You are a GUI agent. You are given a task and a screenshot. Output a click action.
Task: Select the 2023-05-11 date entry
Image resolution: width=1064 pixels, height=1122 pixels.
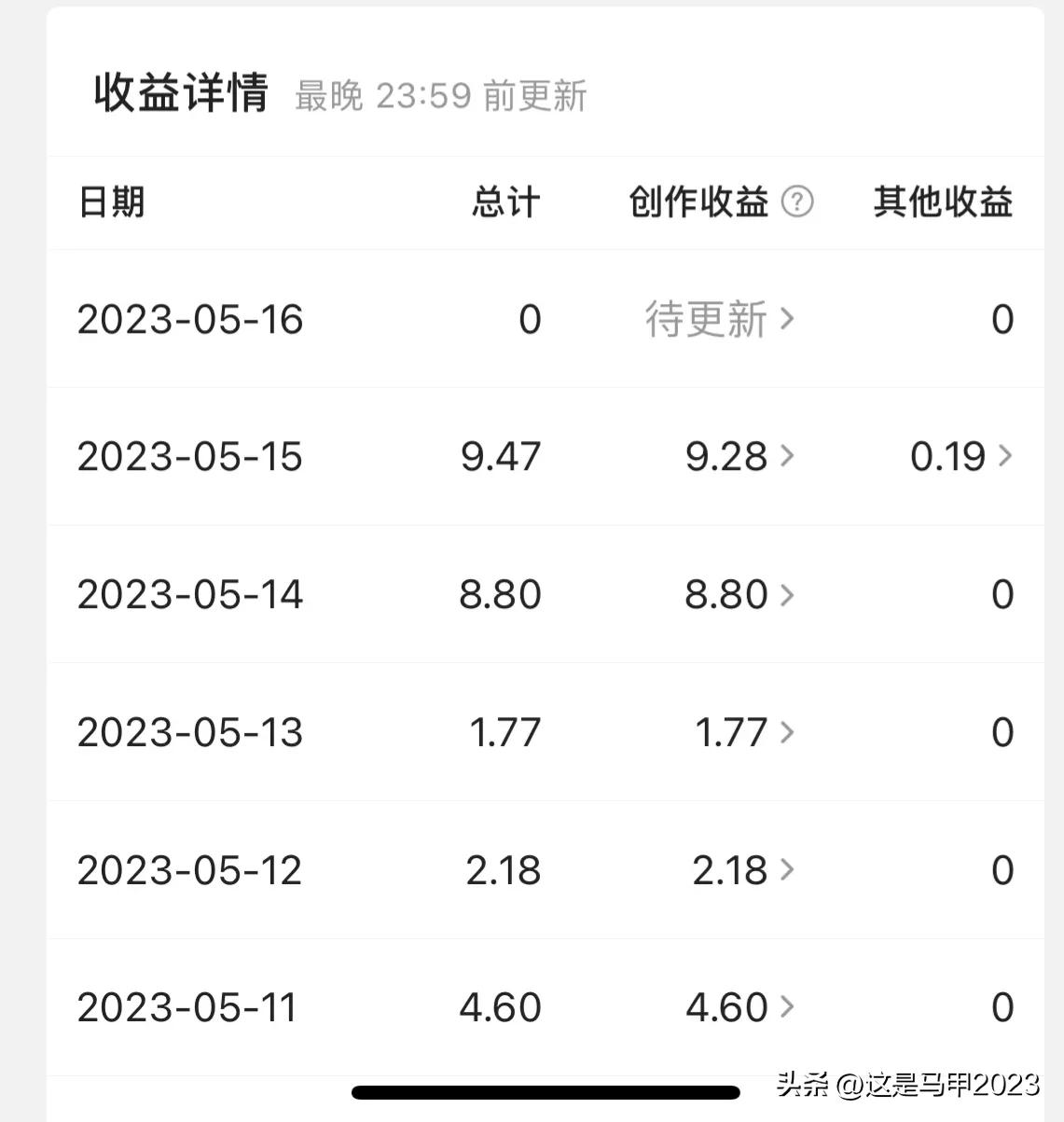(x=187, y=1007)
